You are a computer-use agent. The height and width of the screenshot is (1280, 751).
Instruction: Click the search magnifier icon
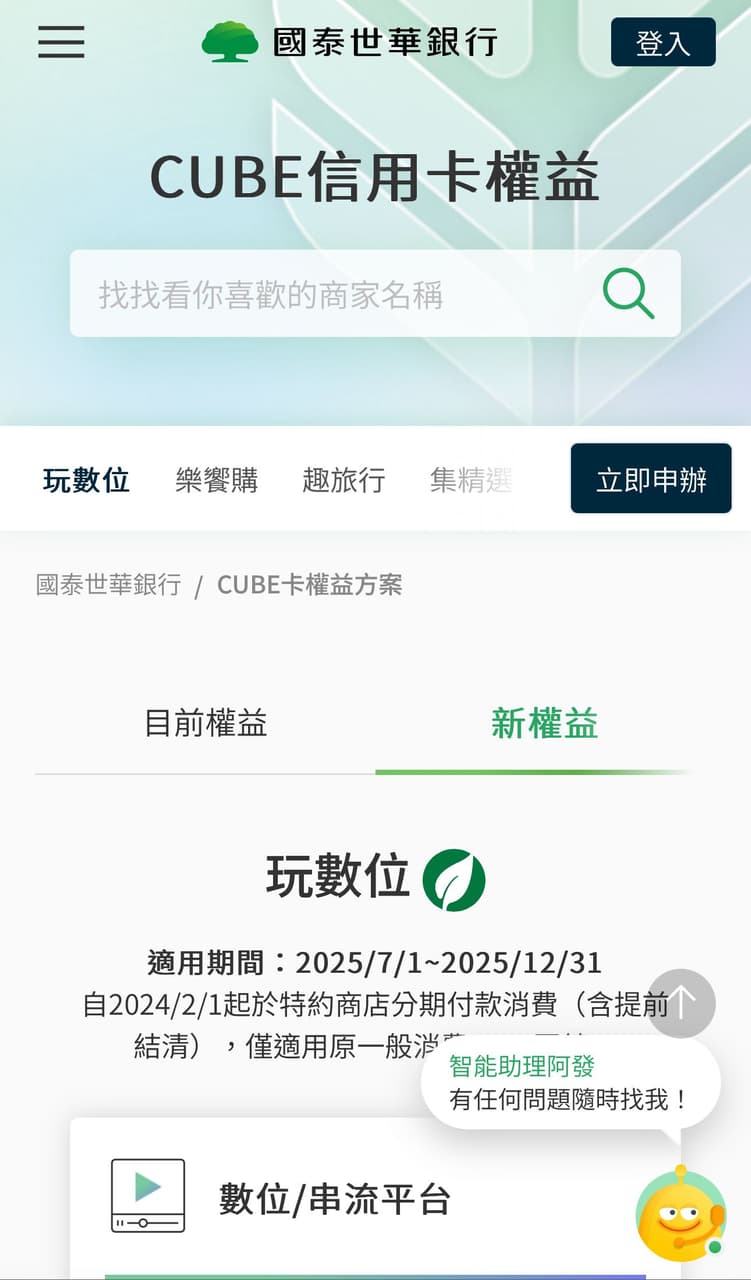tap(628, 293)
